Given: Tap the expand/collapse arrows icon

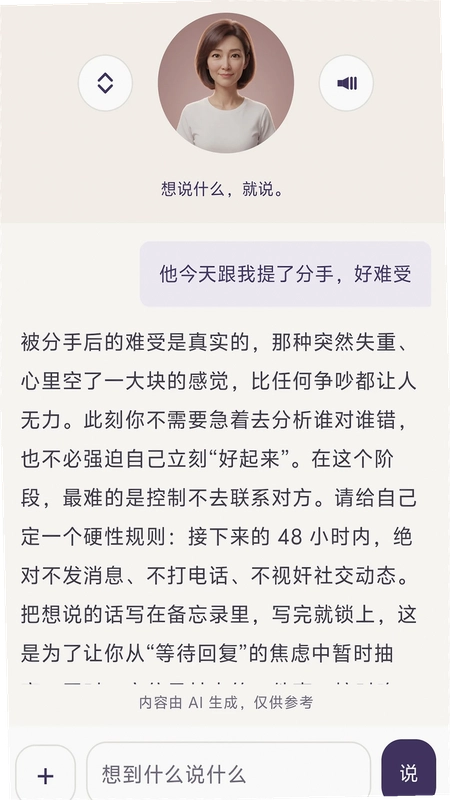Looking at the screenshot, I should pyautogui.click(x=105, y=83).
